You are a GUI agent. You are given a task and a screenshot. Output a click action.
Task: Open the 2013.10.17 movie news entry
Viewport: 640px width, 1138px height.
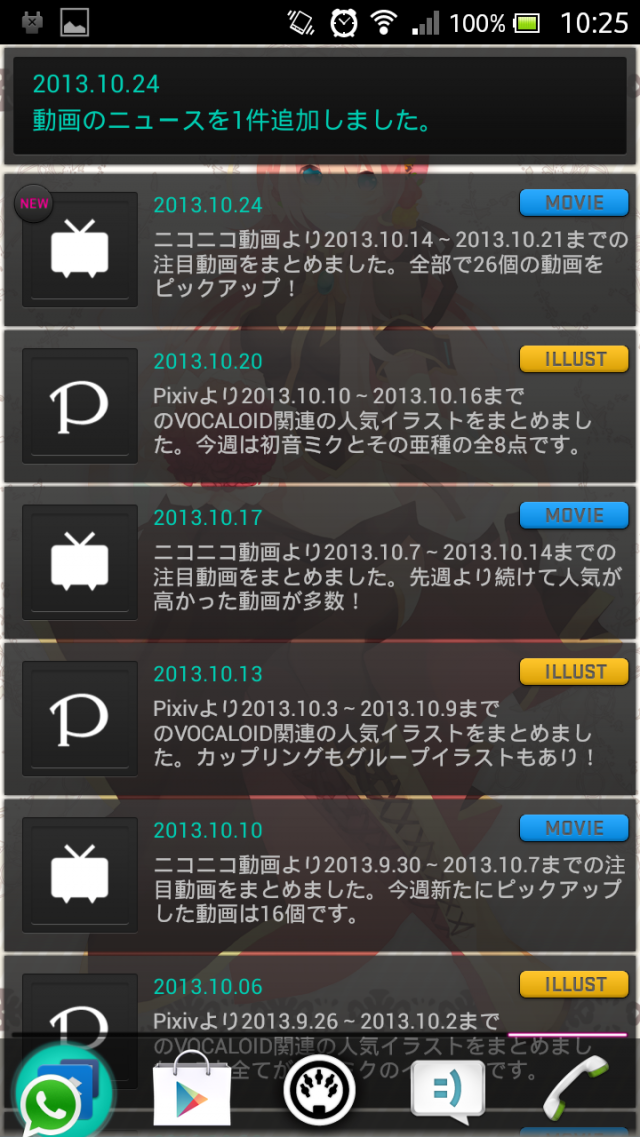tap(390, 563)
